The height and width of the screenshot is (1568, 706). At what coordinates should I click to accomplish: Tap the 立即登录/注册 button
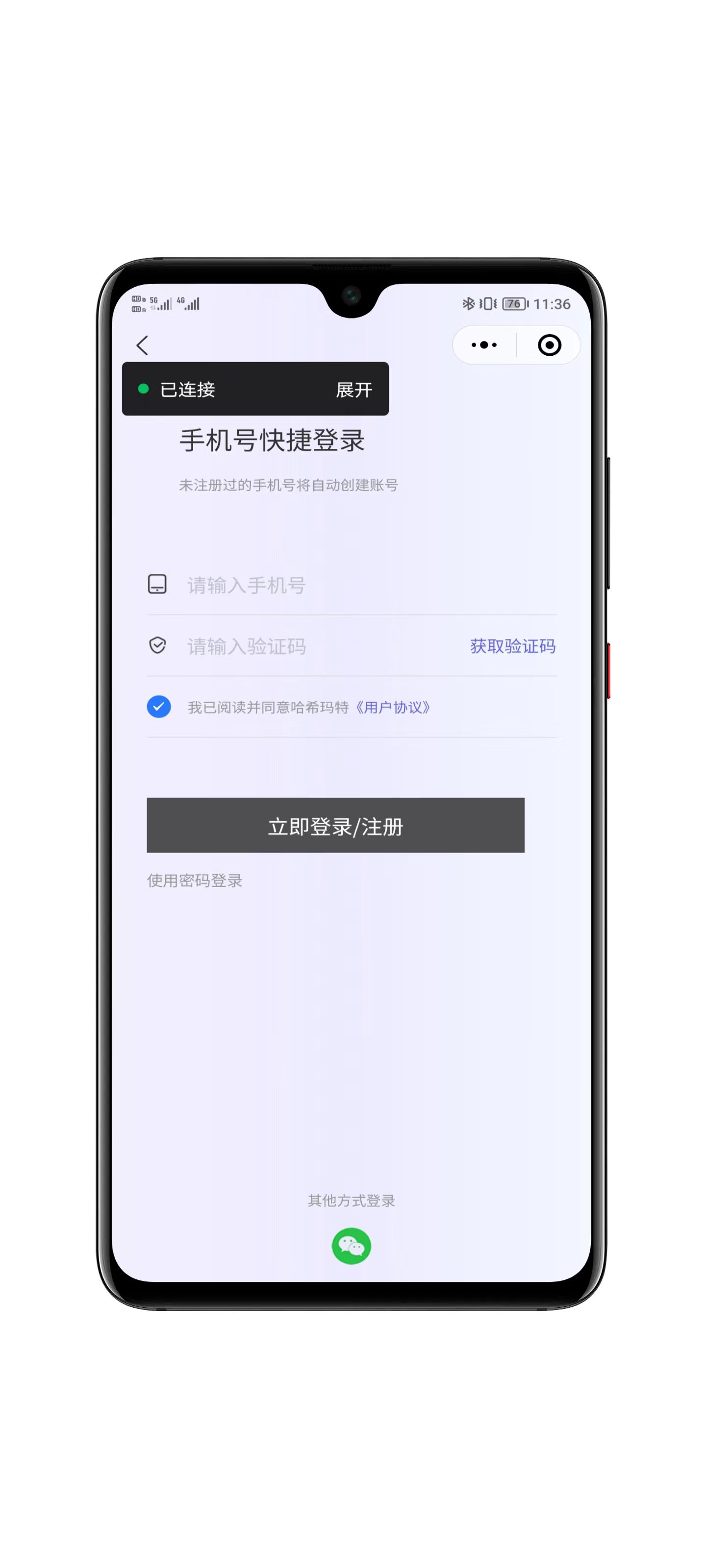335,825
